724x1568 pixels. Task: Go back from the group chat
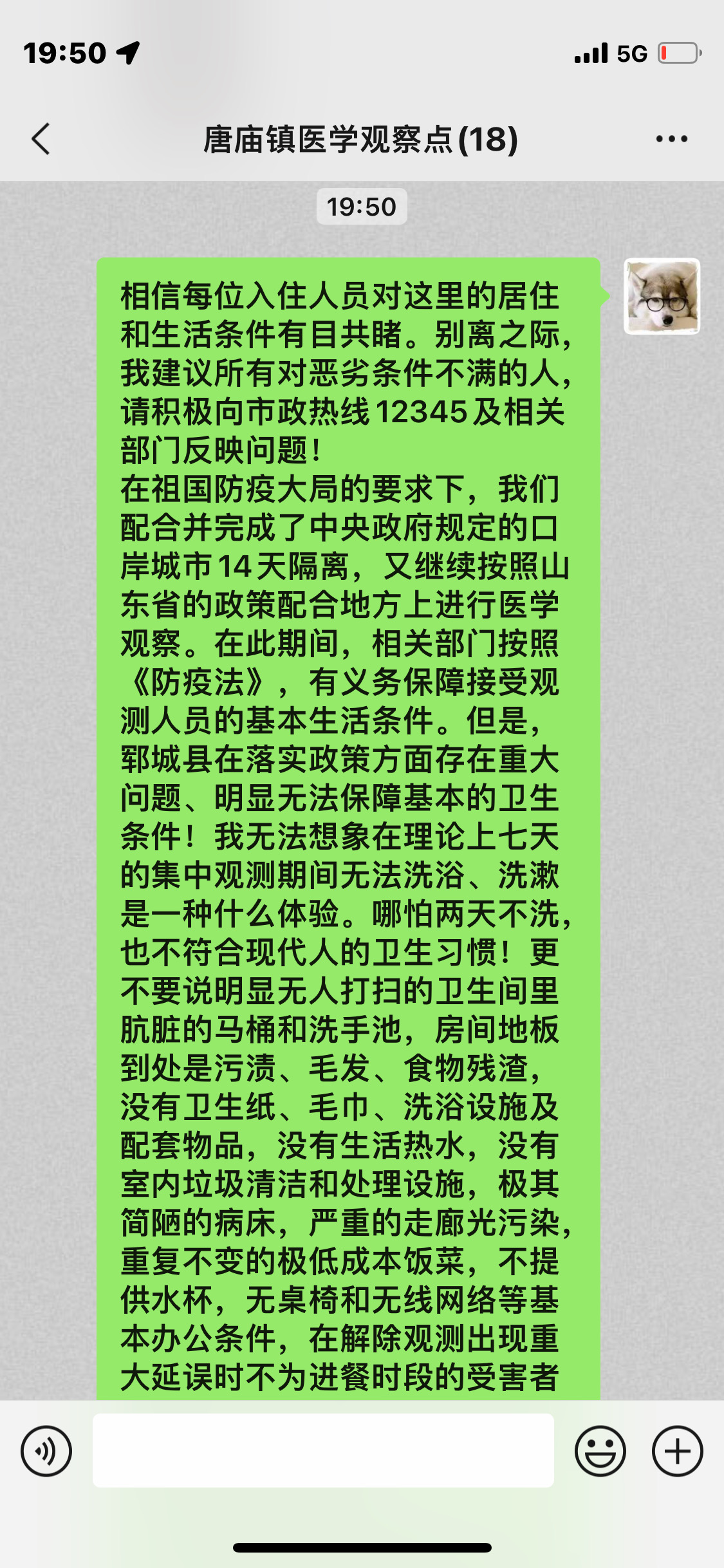[x=41, y=139]
